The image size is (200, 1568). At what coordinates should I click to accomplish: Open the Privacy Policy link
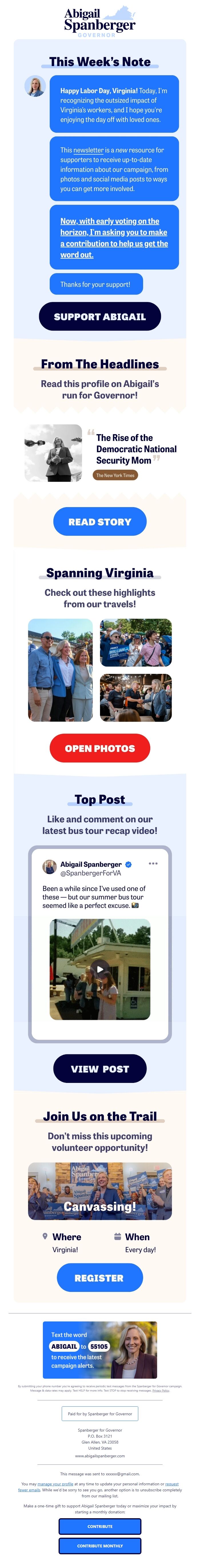[161, 1390]
